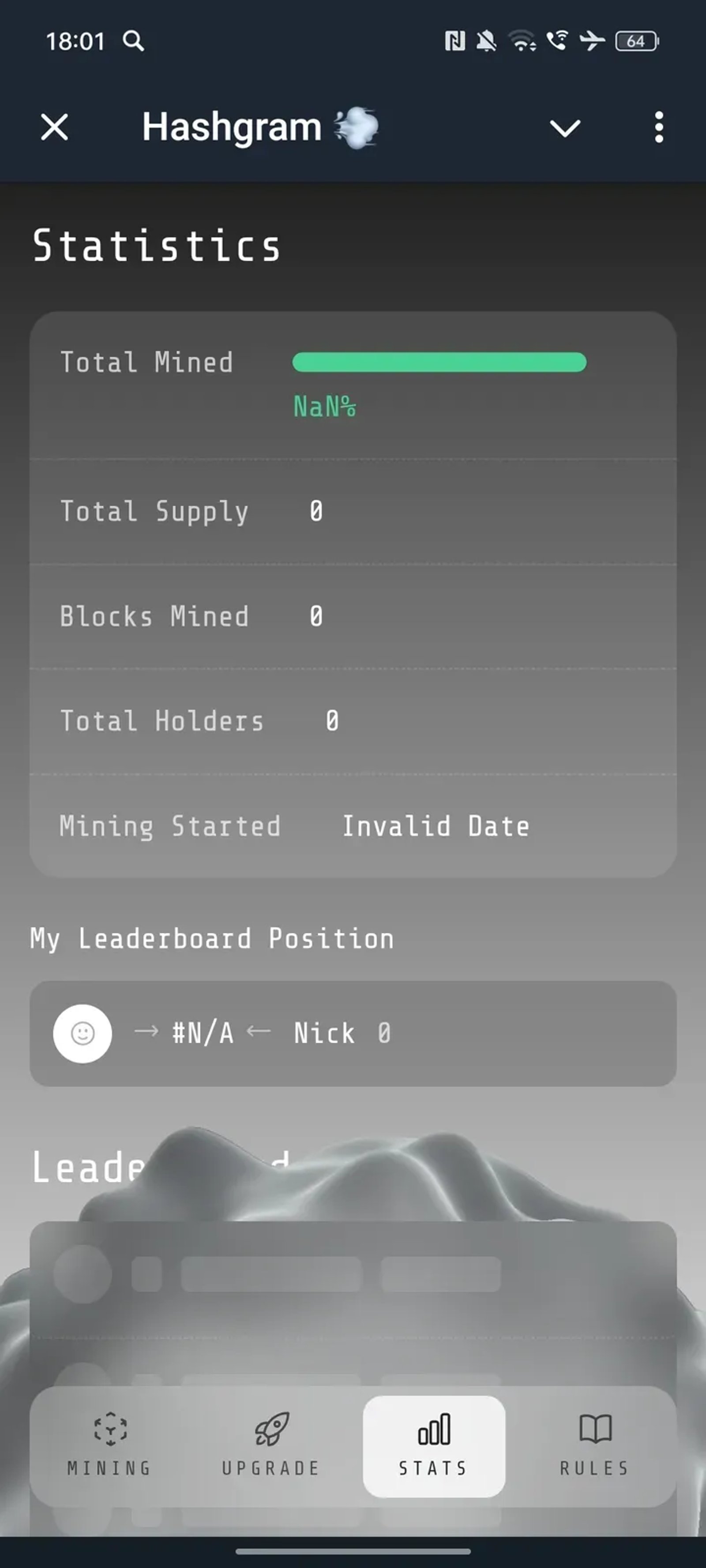Open My Leaderboard Position entry
The image size is (706, 1568).
pos(353,1034)
